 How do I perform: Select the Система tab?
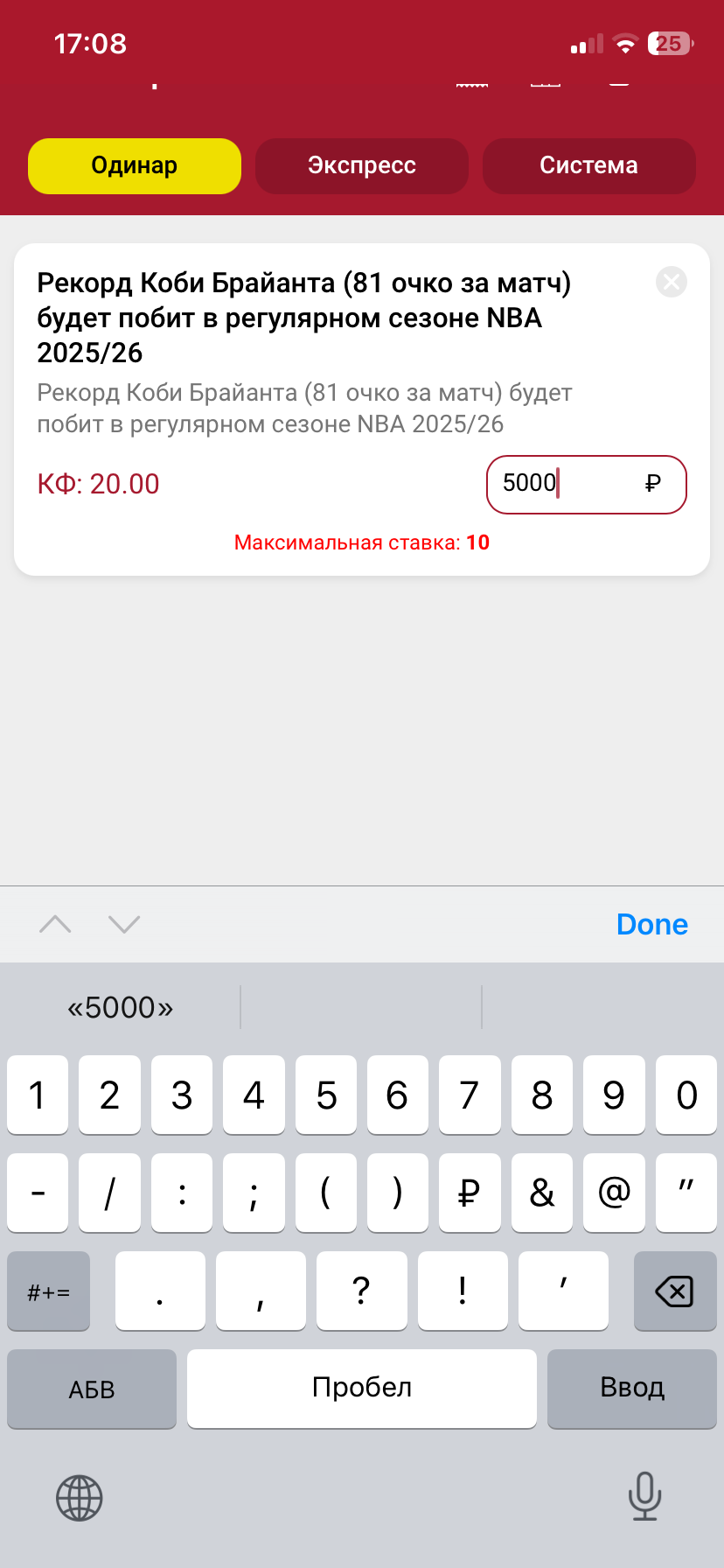(x=588, y=165)
